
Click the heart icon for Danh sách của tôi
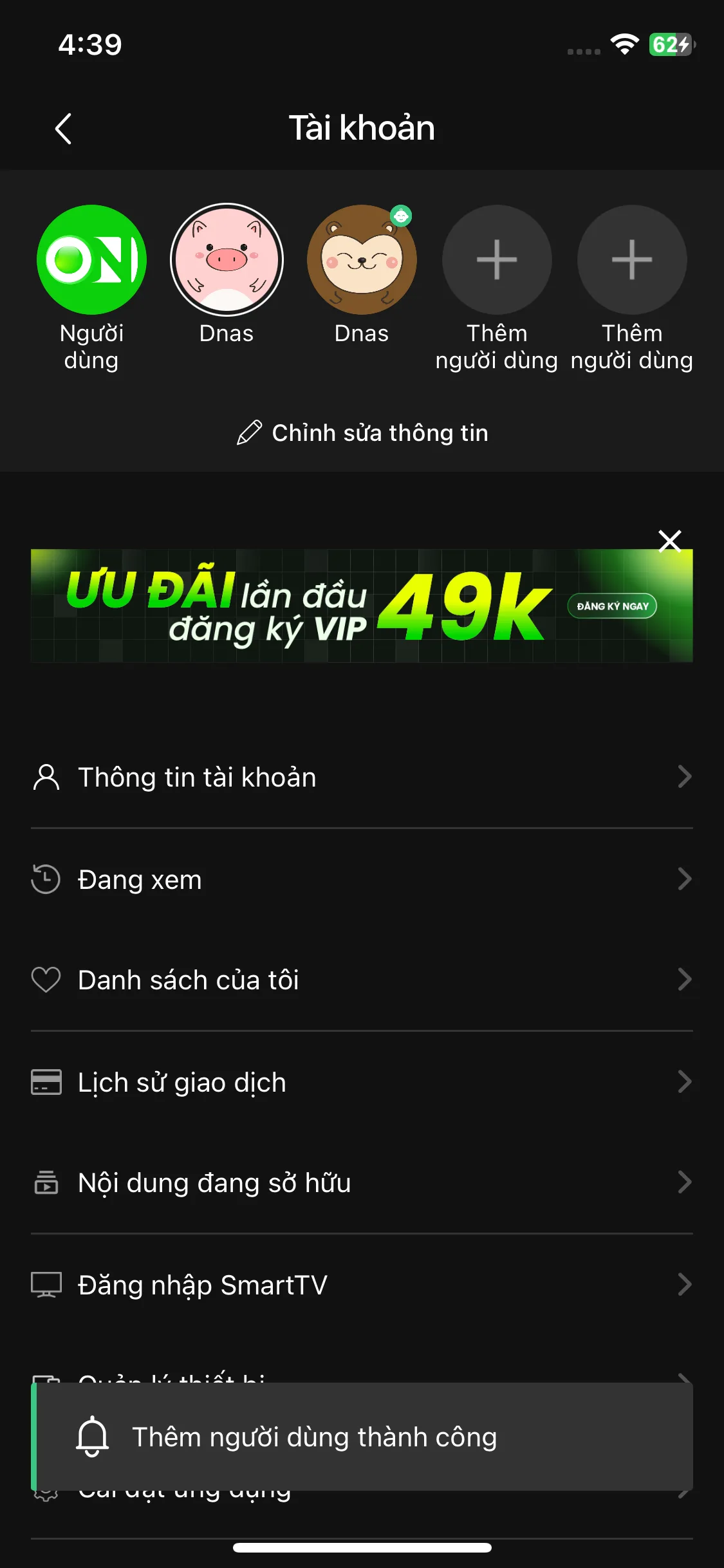point(45,979)
